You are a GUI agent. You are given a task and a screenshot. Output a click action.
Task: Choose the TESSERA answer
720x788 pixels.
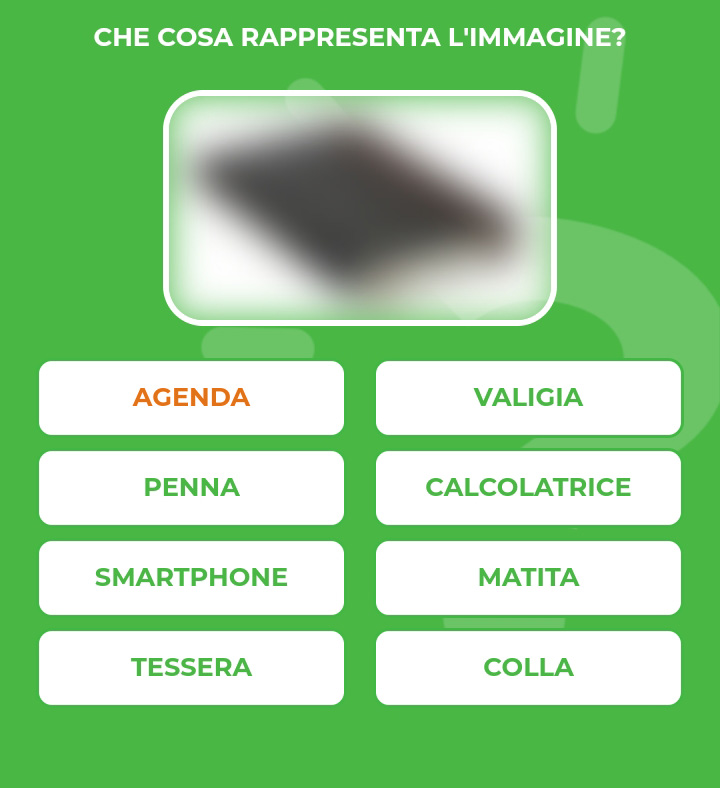click(x=191, y=668)
